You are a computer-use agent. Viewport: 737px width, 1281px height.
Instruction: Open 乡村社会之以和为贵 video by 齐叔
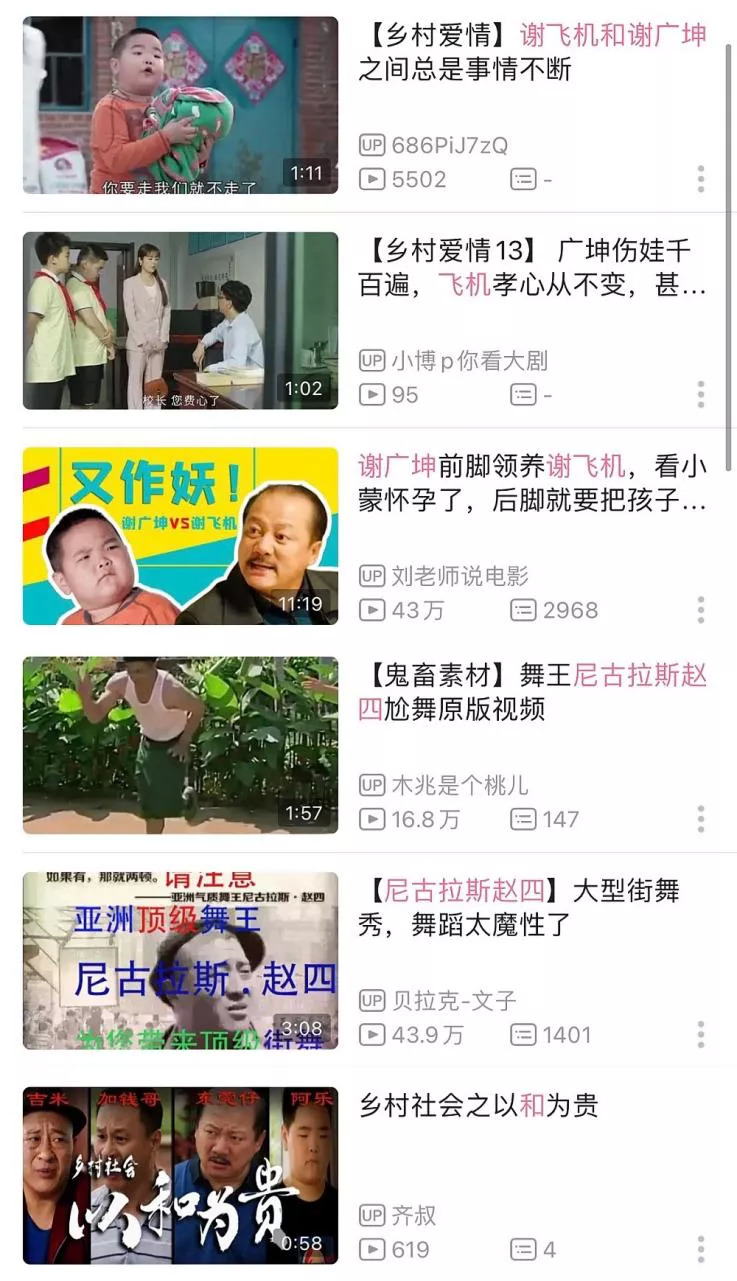point(181,1175)
